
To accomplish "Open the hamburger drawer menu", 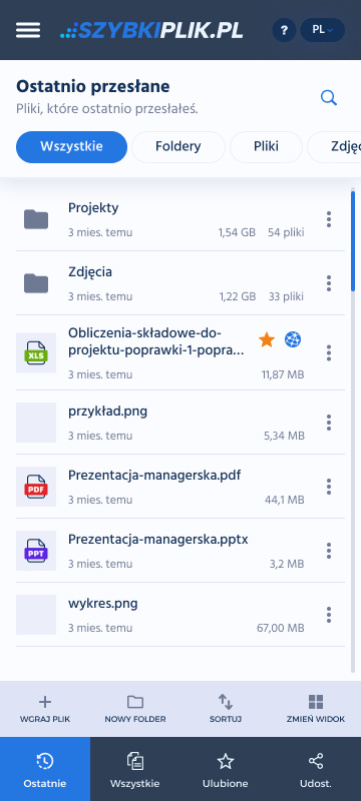I will click(28, 30).
